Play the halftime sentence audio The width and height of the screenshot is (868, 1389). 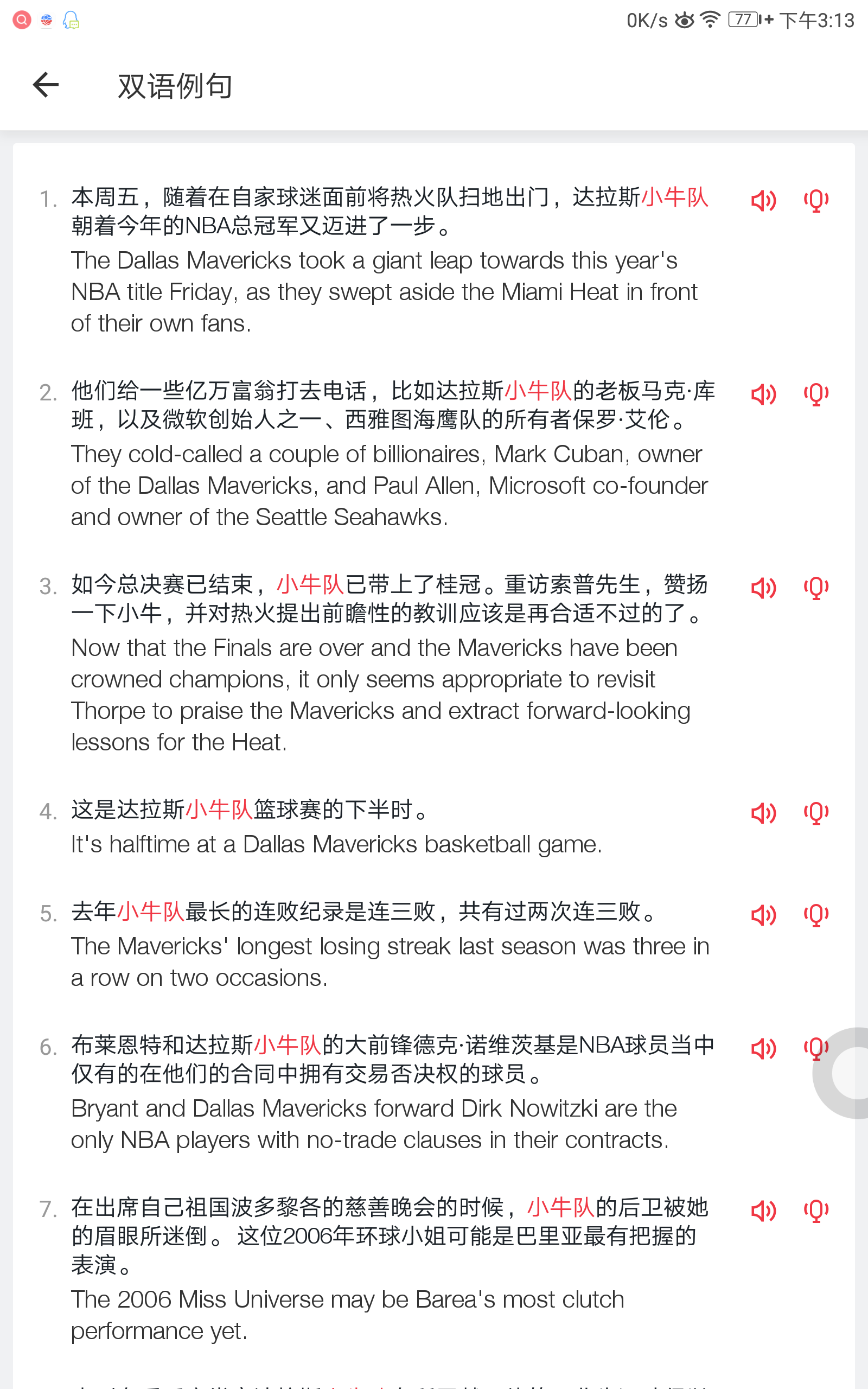click(x=763, y=813)
